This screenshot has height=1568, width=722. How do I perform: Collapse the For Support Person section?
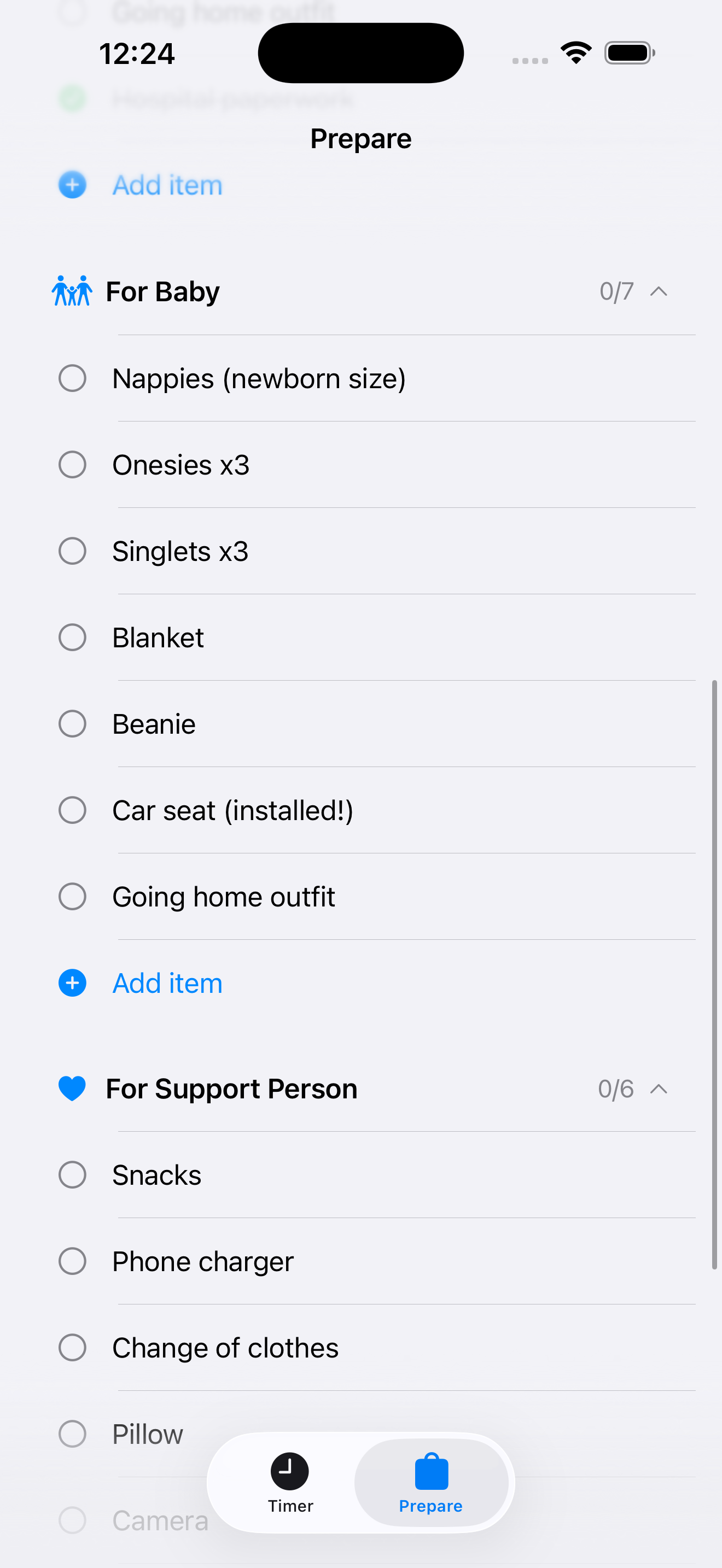tap(657, 1089)
